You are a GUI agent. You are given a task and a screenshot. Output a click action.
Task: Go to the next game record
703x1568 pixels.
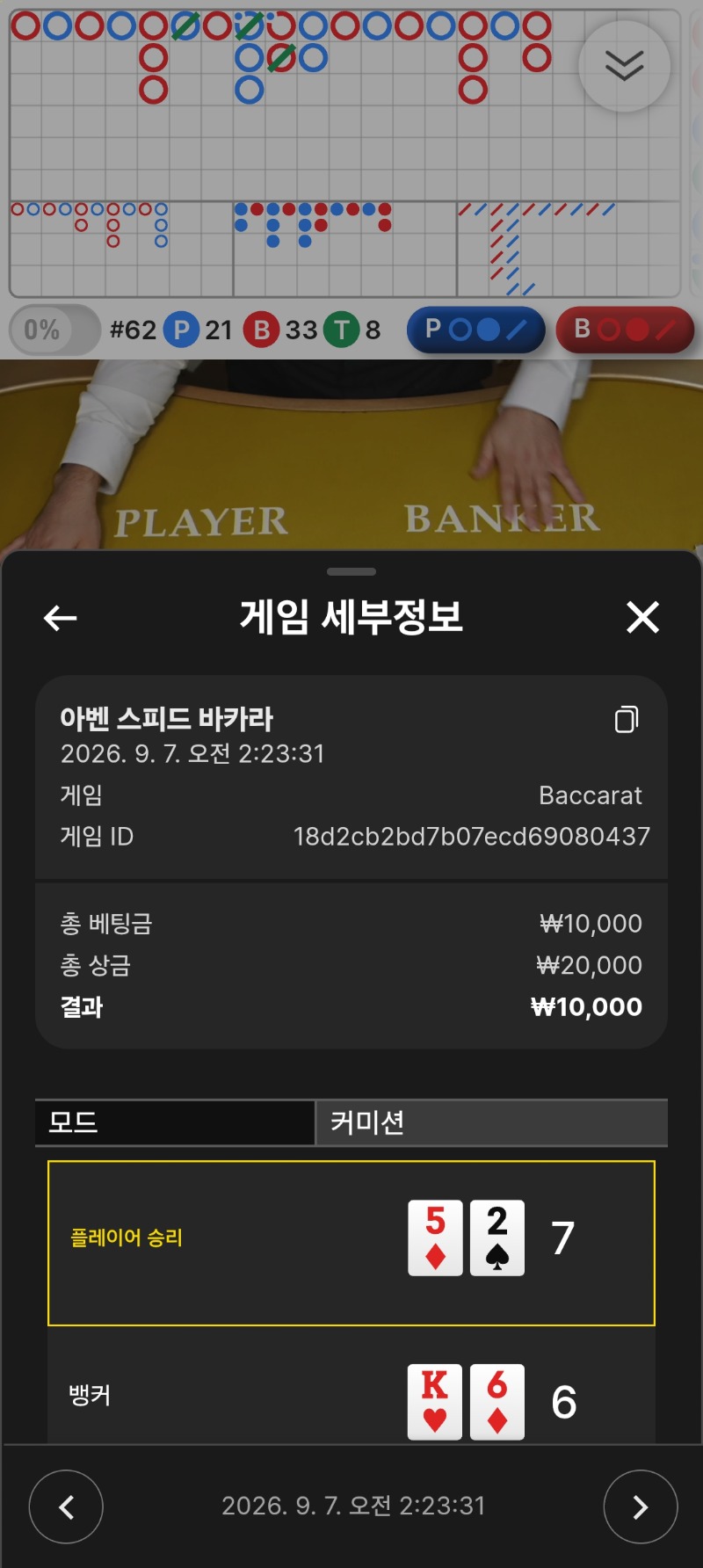641,1506
